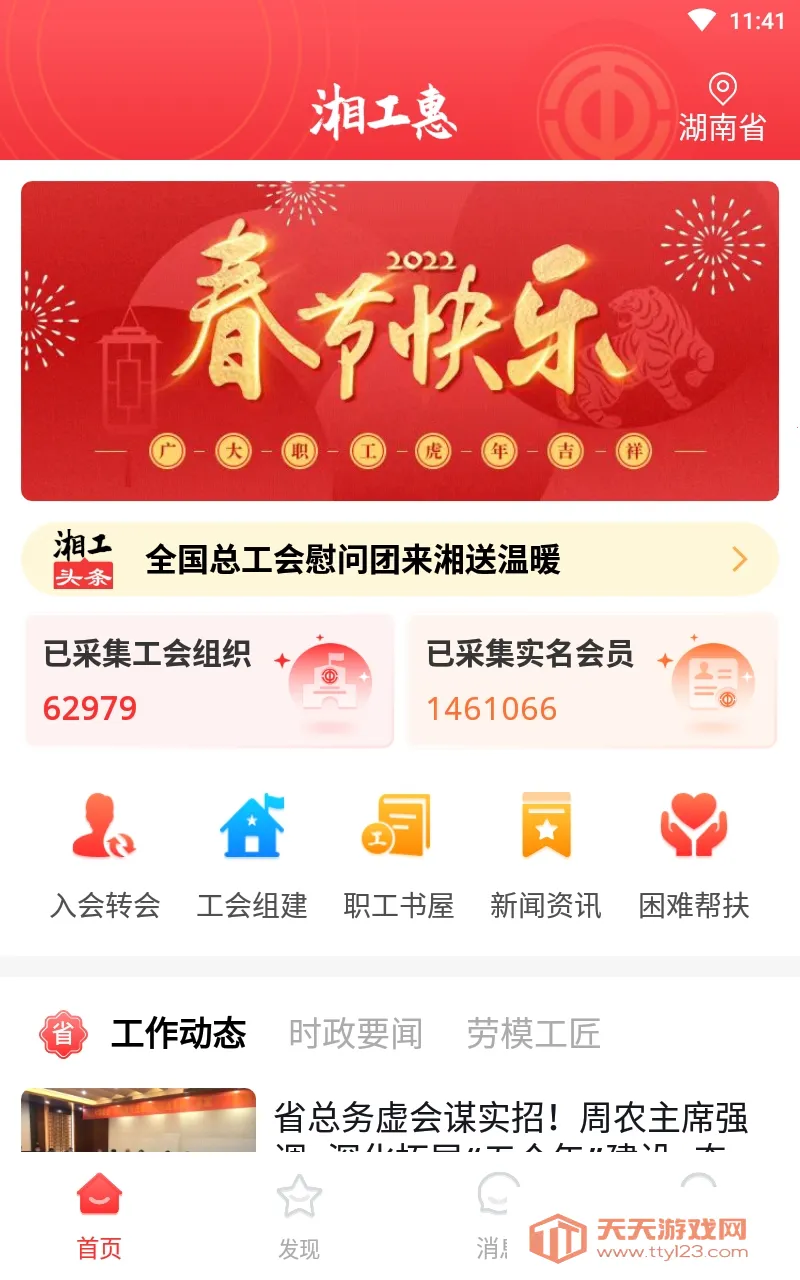Open the 春节快乐 banner
This screenshot has width=800, height=1280.
coord(400,340)
